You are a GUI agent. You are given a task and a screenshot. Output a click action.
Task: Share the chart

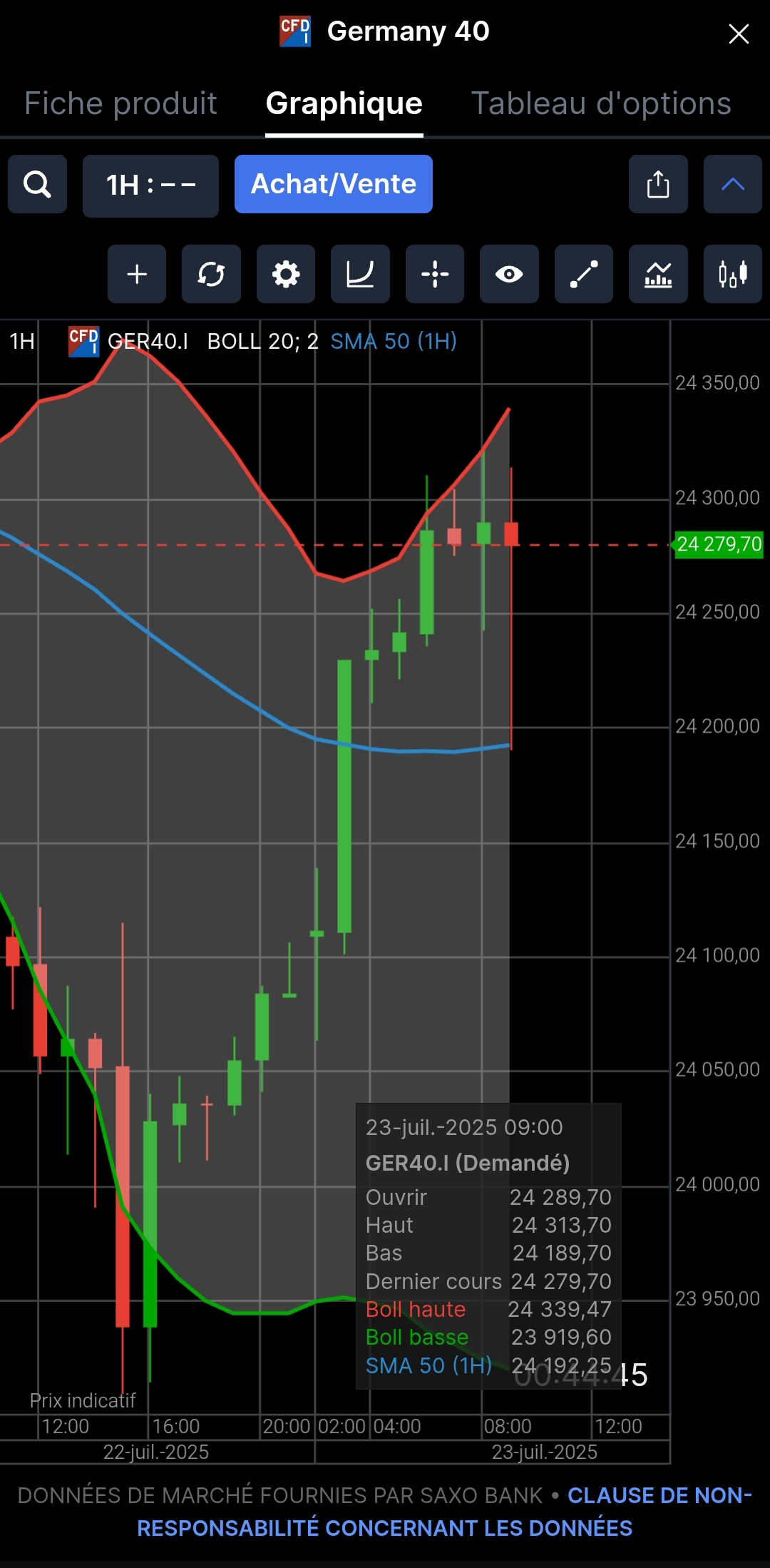point(658,184)
